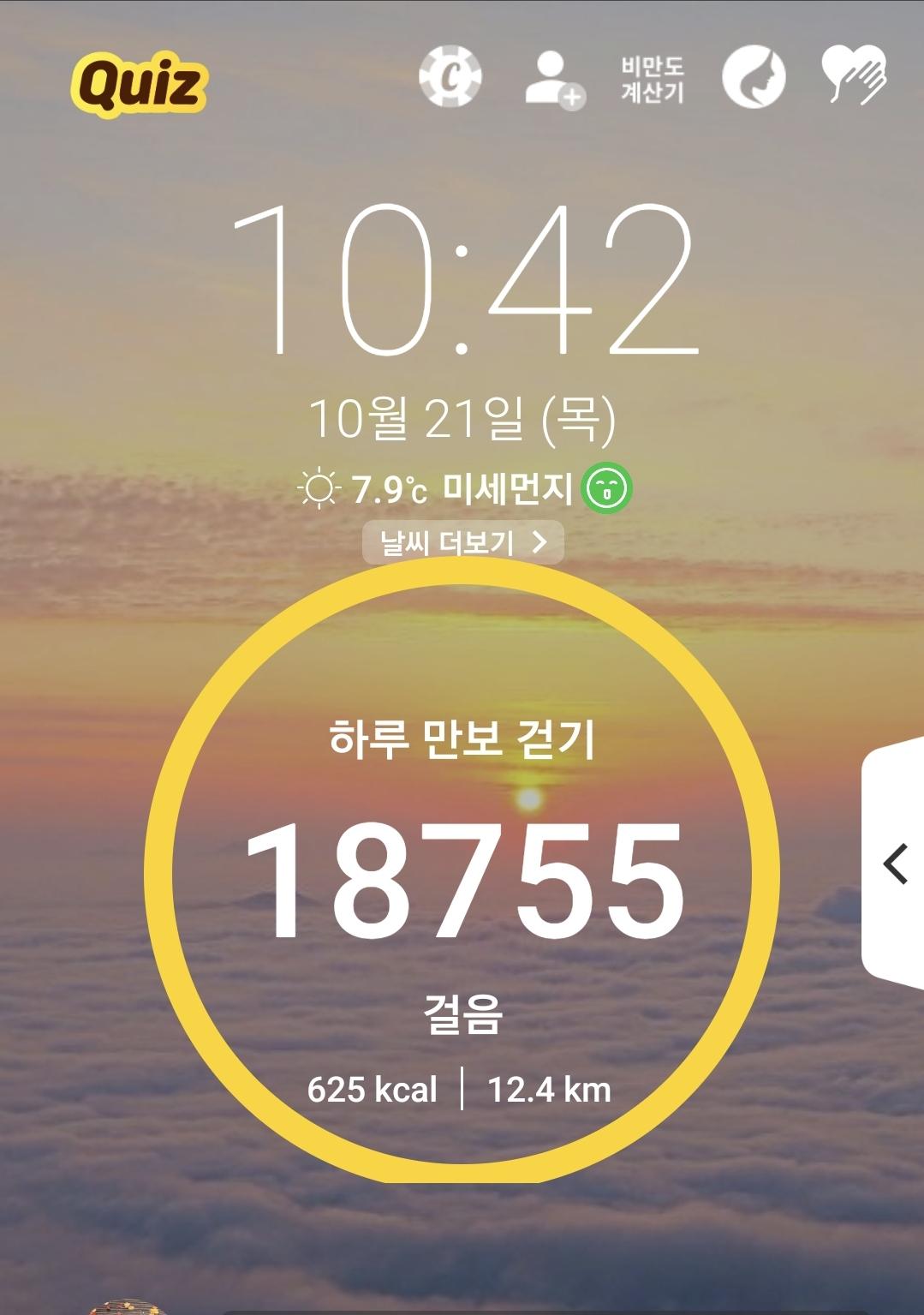
Task: Open the 비만도 계산기 calculator
Action: click(x=653, y=80)
